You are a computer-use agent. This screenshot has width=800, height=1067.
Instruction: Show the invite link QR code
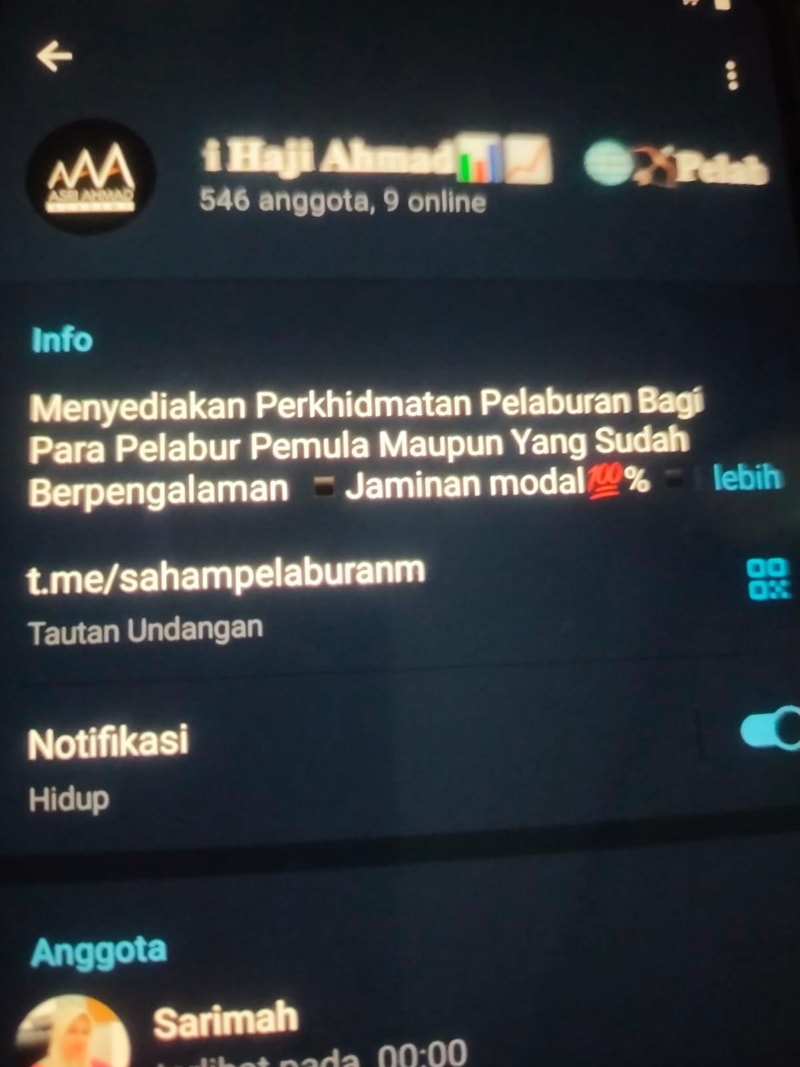768,578
